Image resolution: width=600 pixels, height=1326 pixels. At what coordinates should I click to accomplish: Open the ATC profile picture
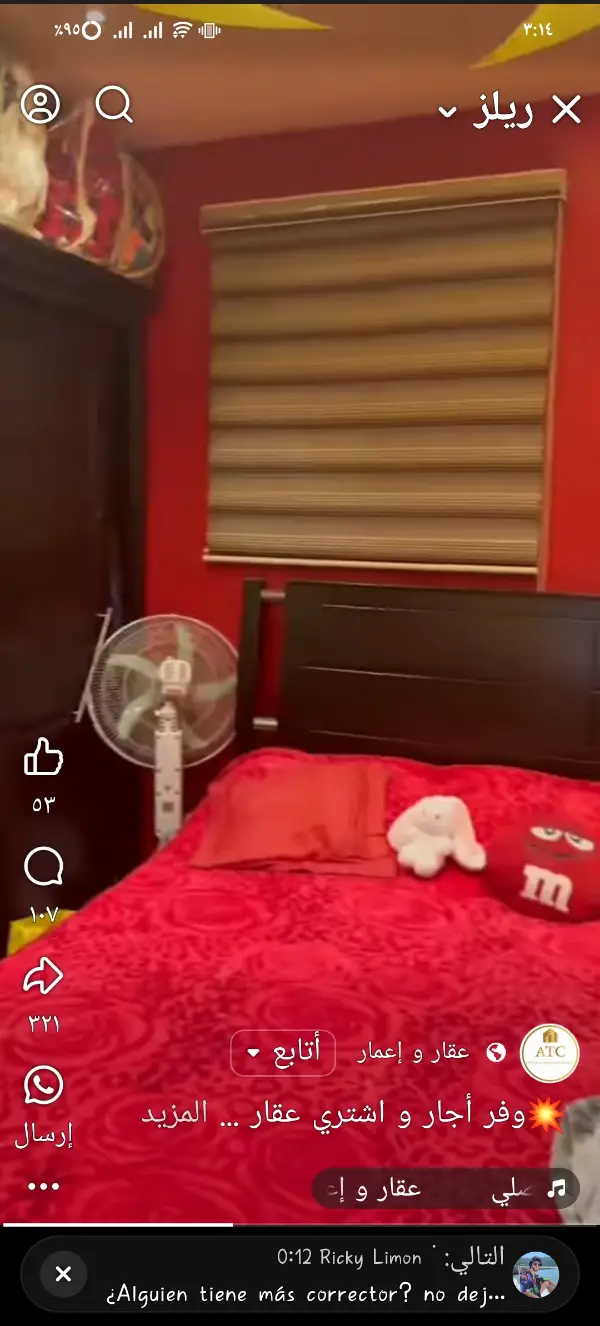click(x=550, y=1053)
